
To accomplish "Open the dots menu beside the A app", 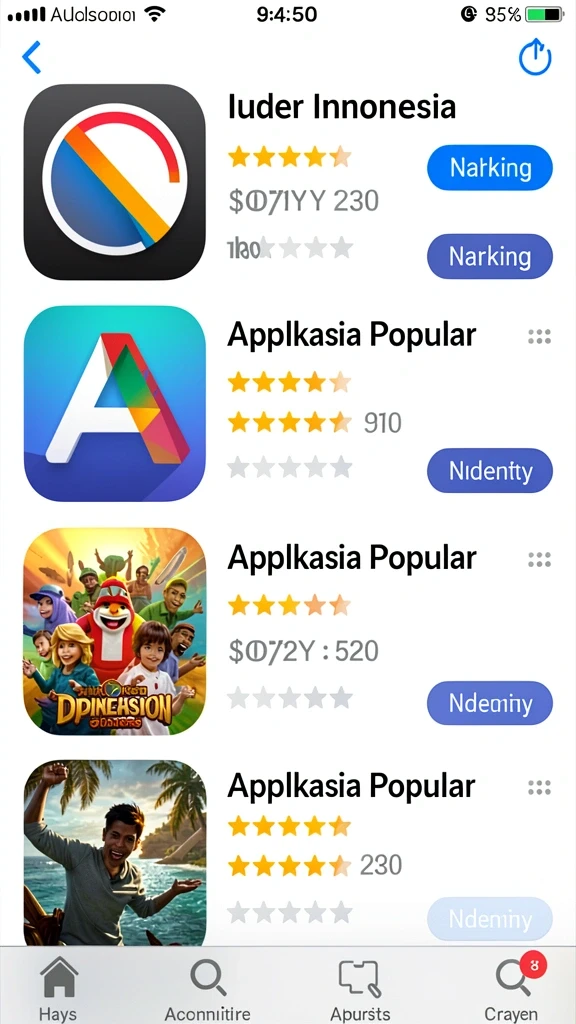I will point(539,337).
